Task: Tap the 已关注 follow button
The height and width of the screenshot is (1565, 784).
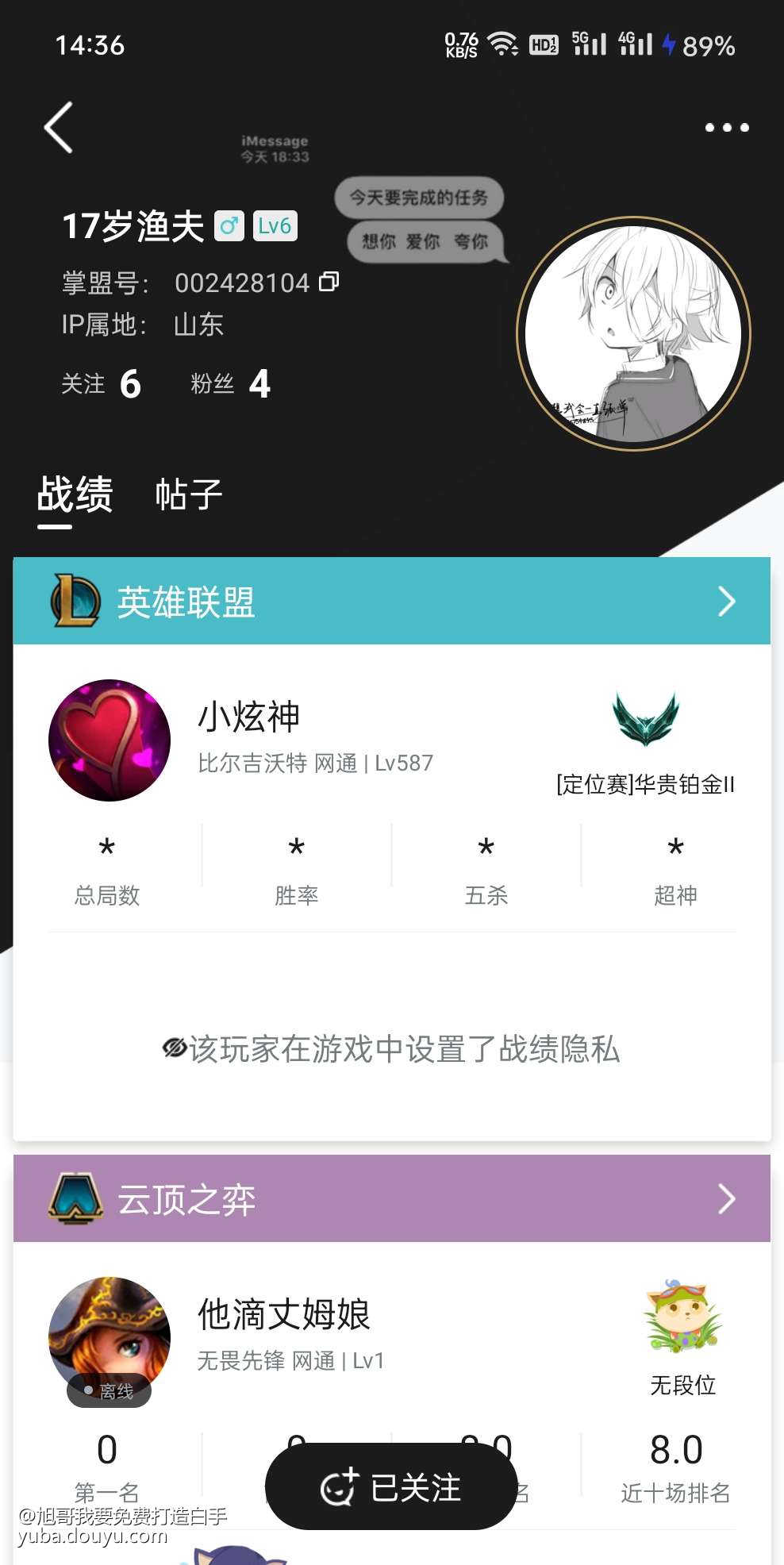Action: pyautogui.click(x=391, y=1486)
